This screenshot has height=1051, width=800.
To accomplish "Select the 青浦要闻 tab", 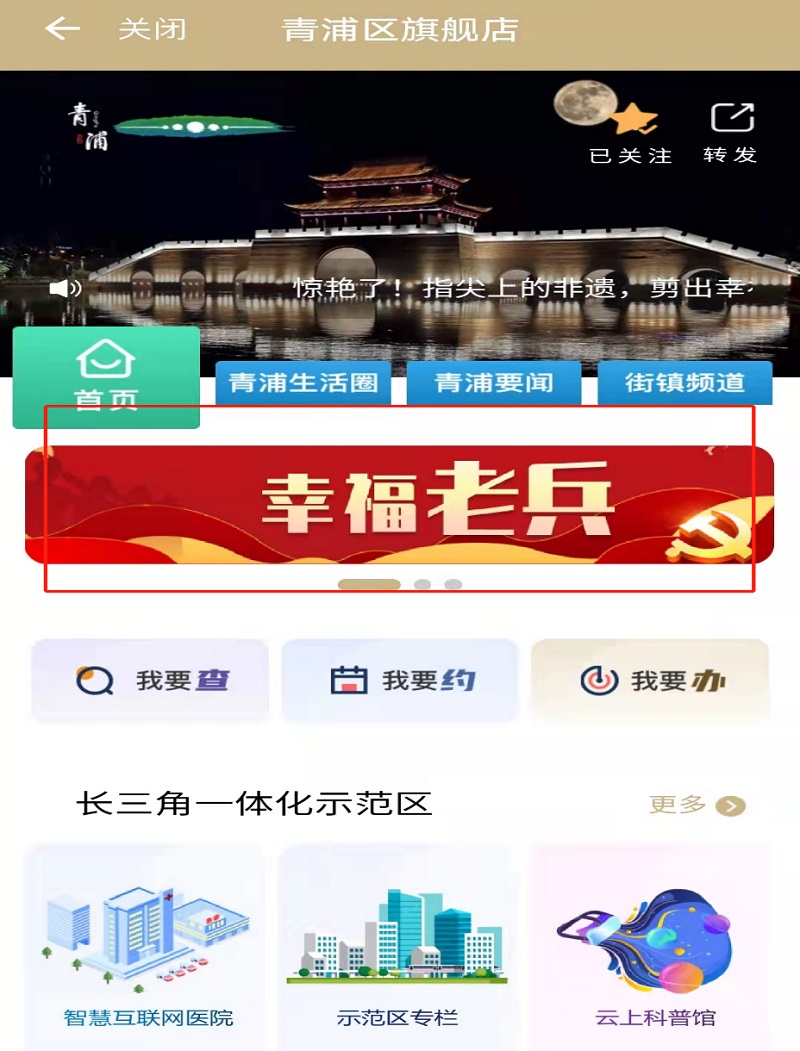I will point(494,383).
